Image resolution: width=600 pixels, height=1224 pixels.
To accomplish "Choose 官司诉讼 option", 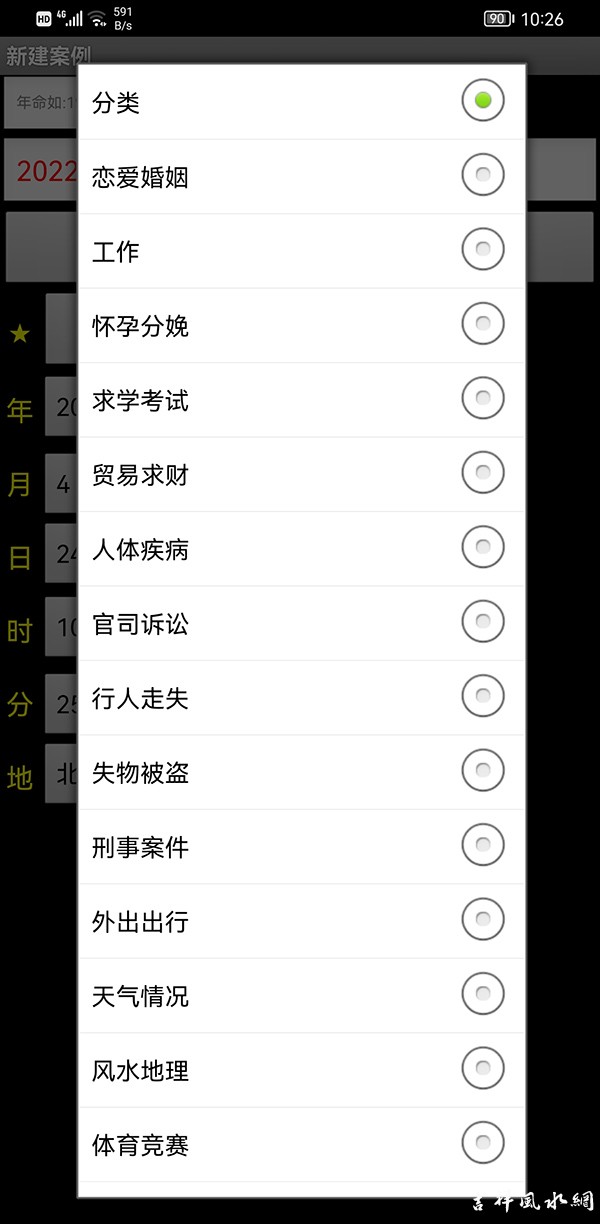I will 302,624.
